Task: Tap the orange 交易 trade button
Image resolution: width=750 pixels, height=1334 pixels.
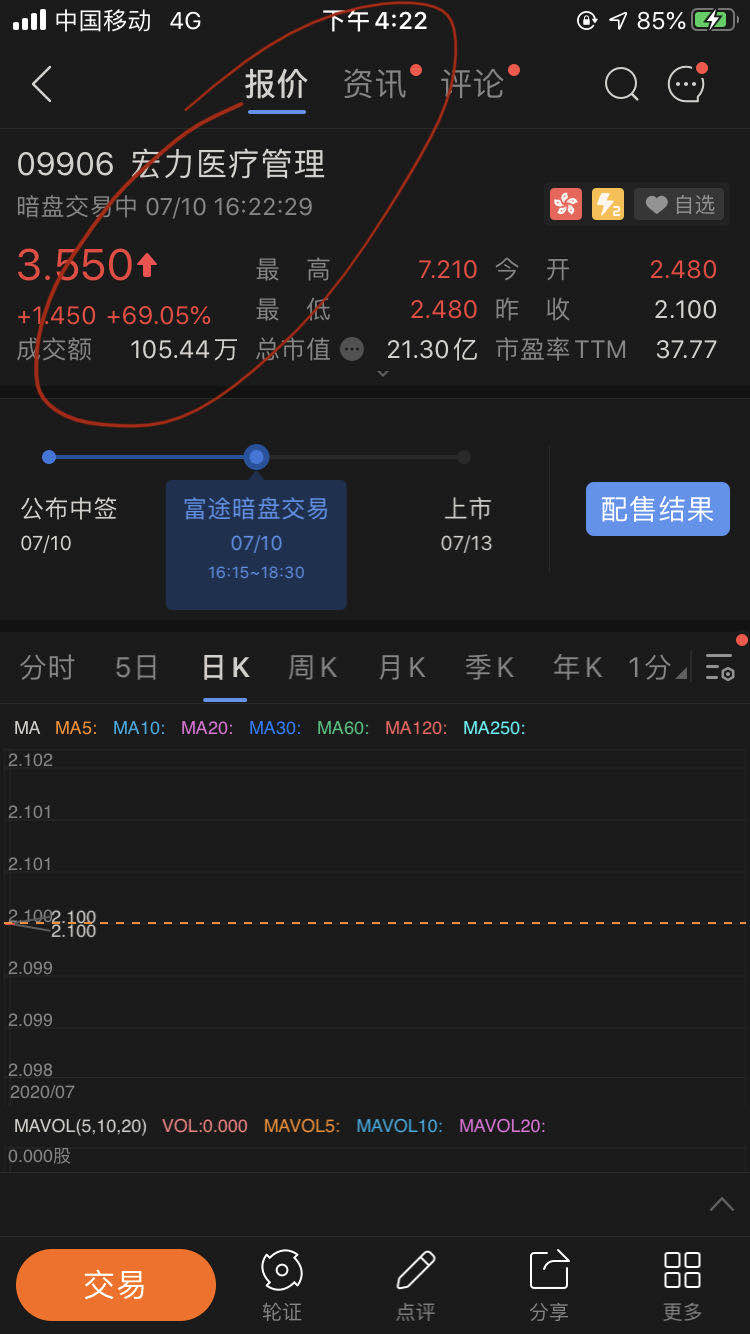Action: coord(116,1284)
